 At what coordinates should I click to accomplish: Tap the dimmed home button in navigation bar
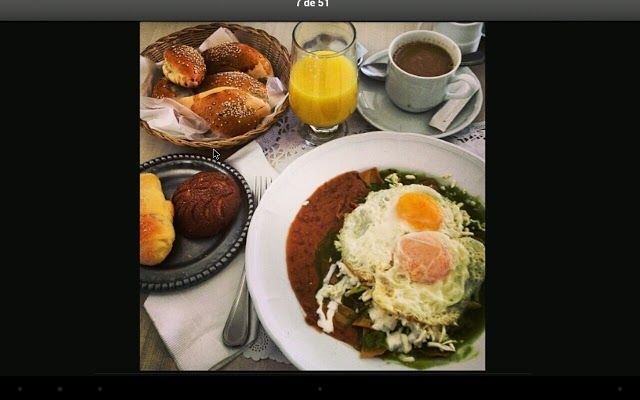point(59,389)
